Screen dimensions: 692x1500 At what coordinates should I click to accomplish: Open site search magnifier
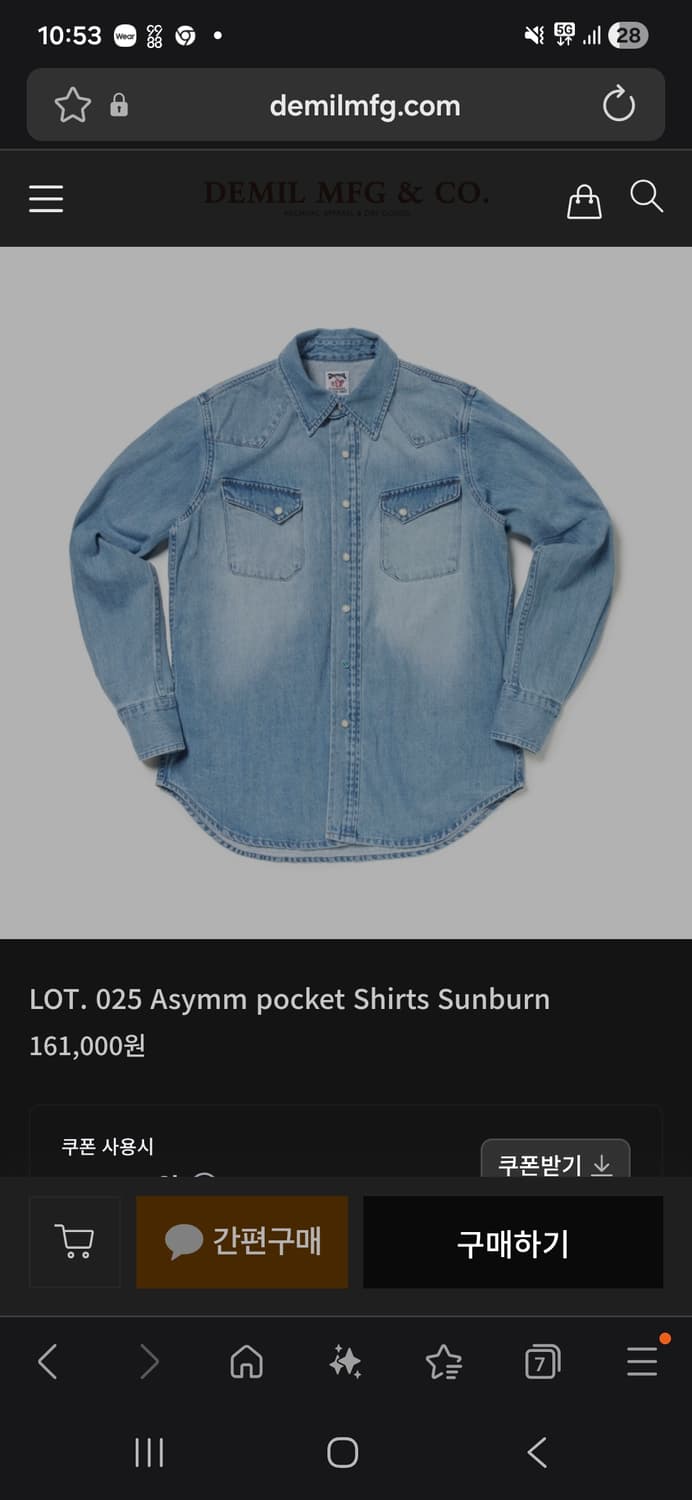(x=646, y=197)
